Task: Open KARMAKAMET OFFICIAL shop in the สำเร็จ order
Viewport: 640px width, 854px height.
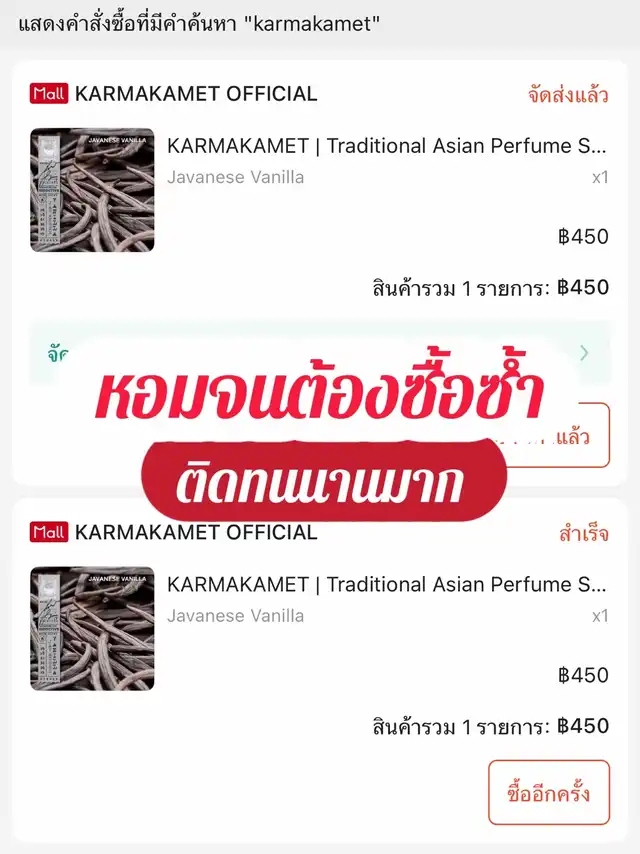Action: [x=196, y=532]
